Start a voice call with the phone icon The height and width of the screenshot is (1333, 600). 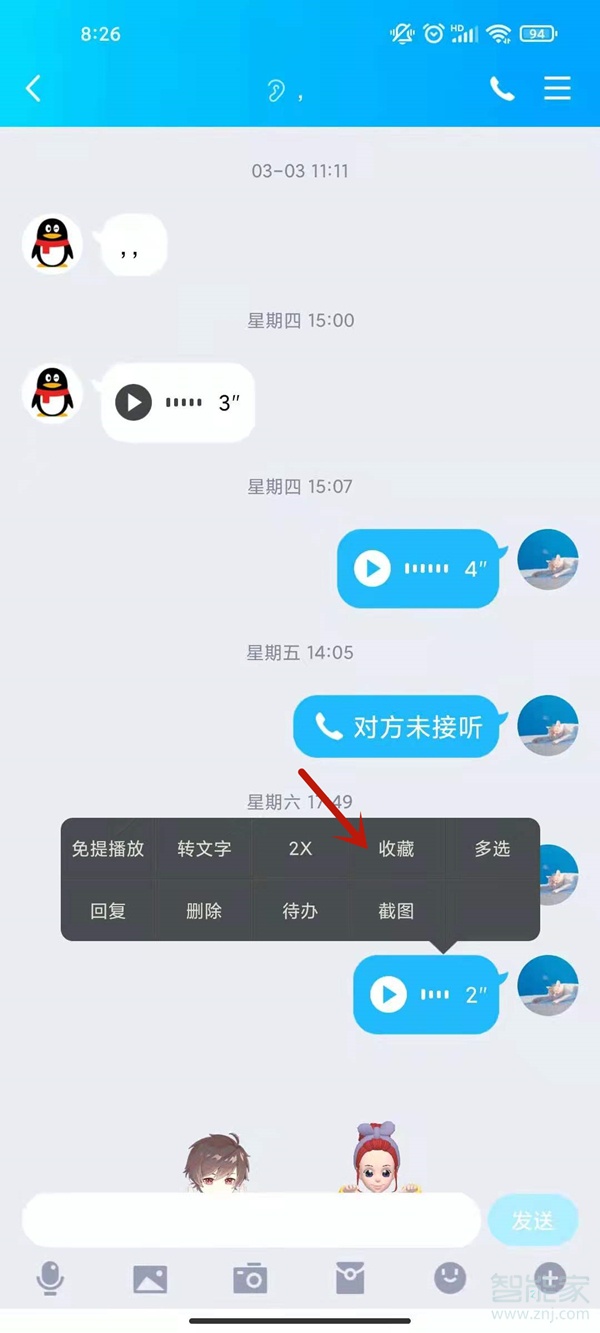502,88
